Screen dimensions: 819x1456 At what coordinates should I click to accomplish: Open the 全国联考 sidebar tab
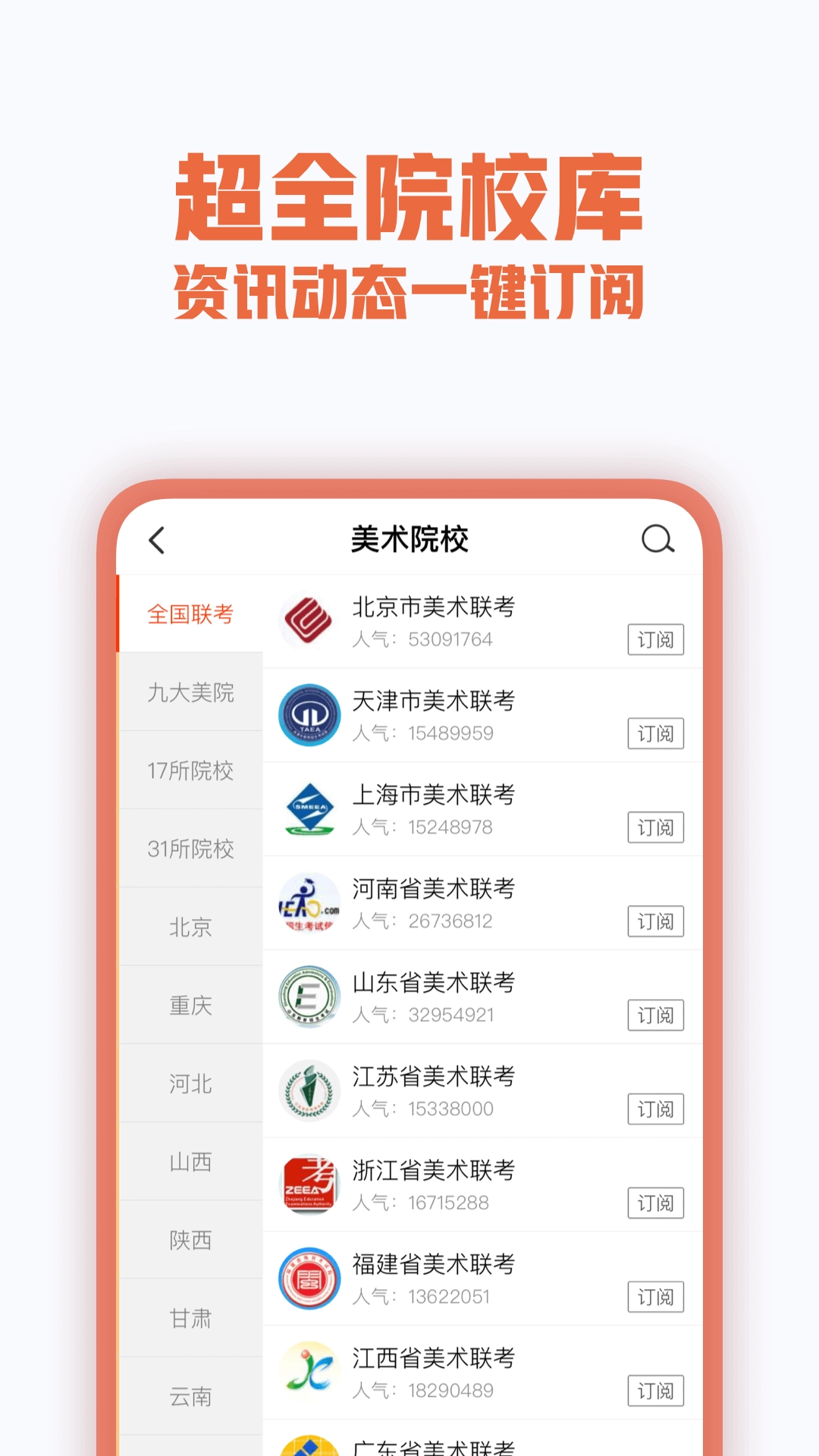pyautogui.click(x=190, y=614)
